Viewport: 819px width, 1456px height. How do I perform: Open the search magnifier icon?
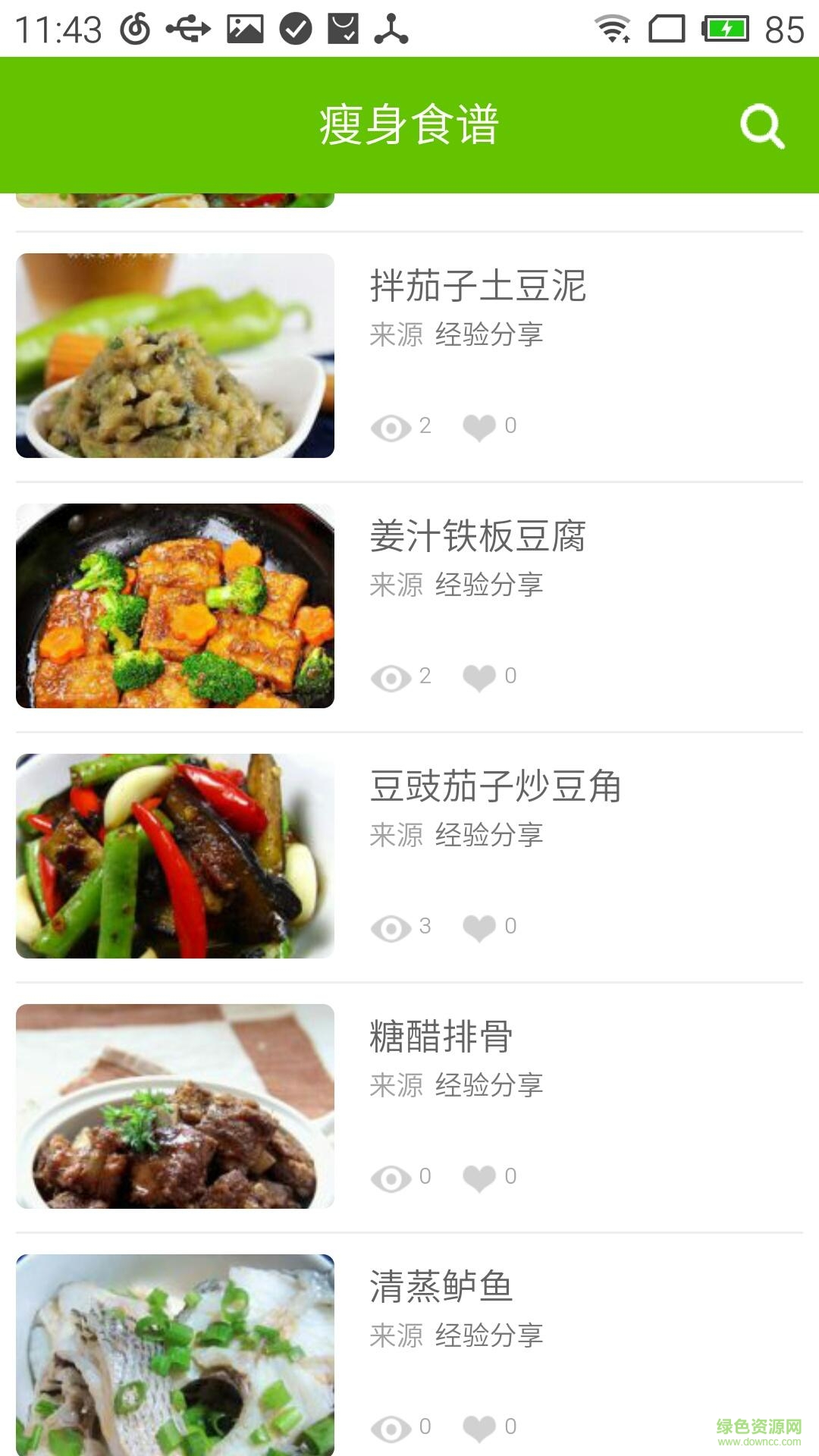pyautogui.click(x=762, y=125)
